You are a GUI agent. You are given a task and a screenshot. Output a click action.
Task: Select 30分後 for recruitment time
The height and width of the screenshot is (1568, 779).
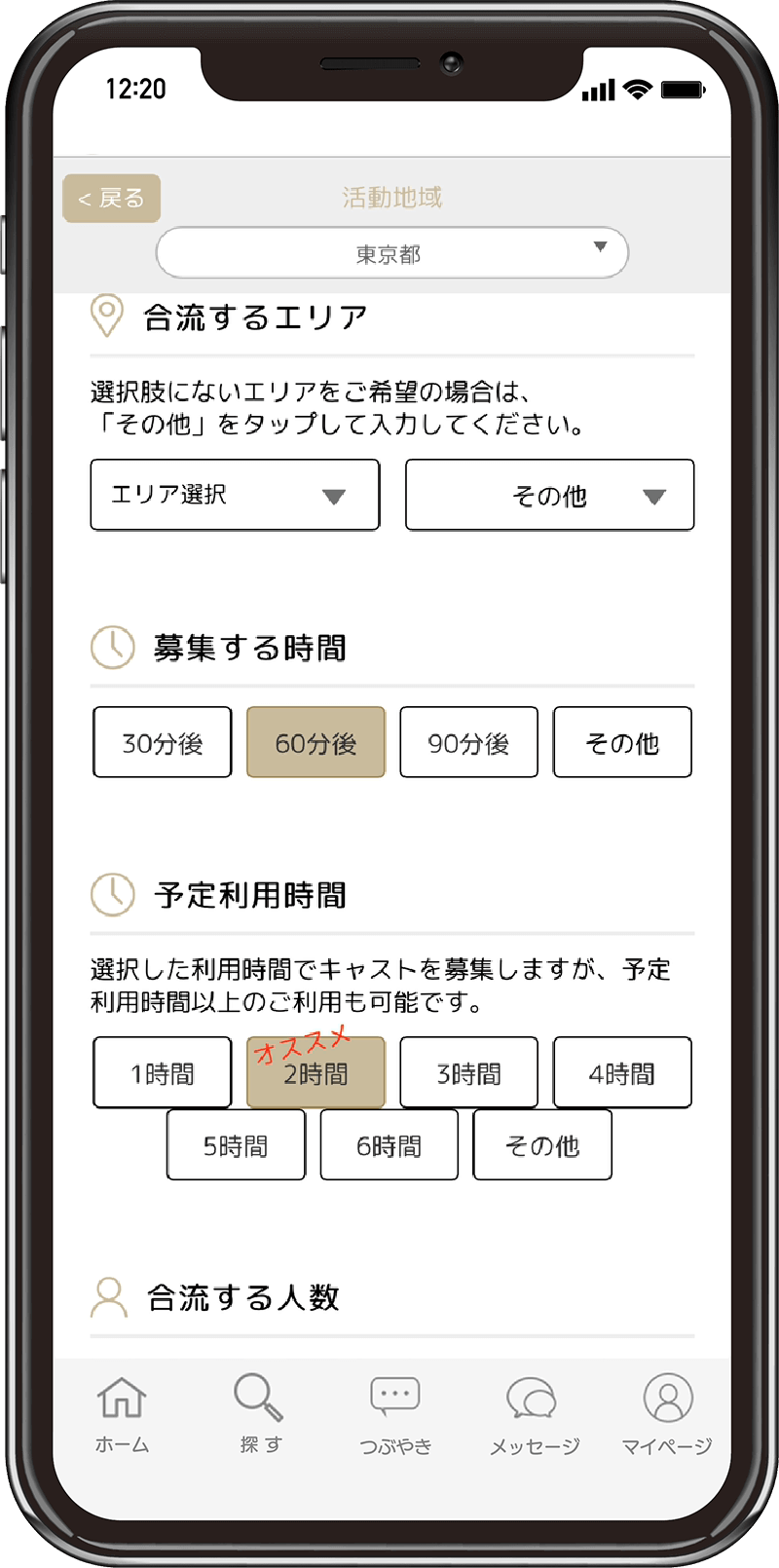(163, 742)
